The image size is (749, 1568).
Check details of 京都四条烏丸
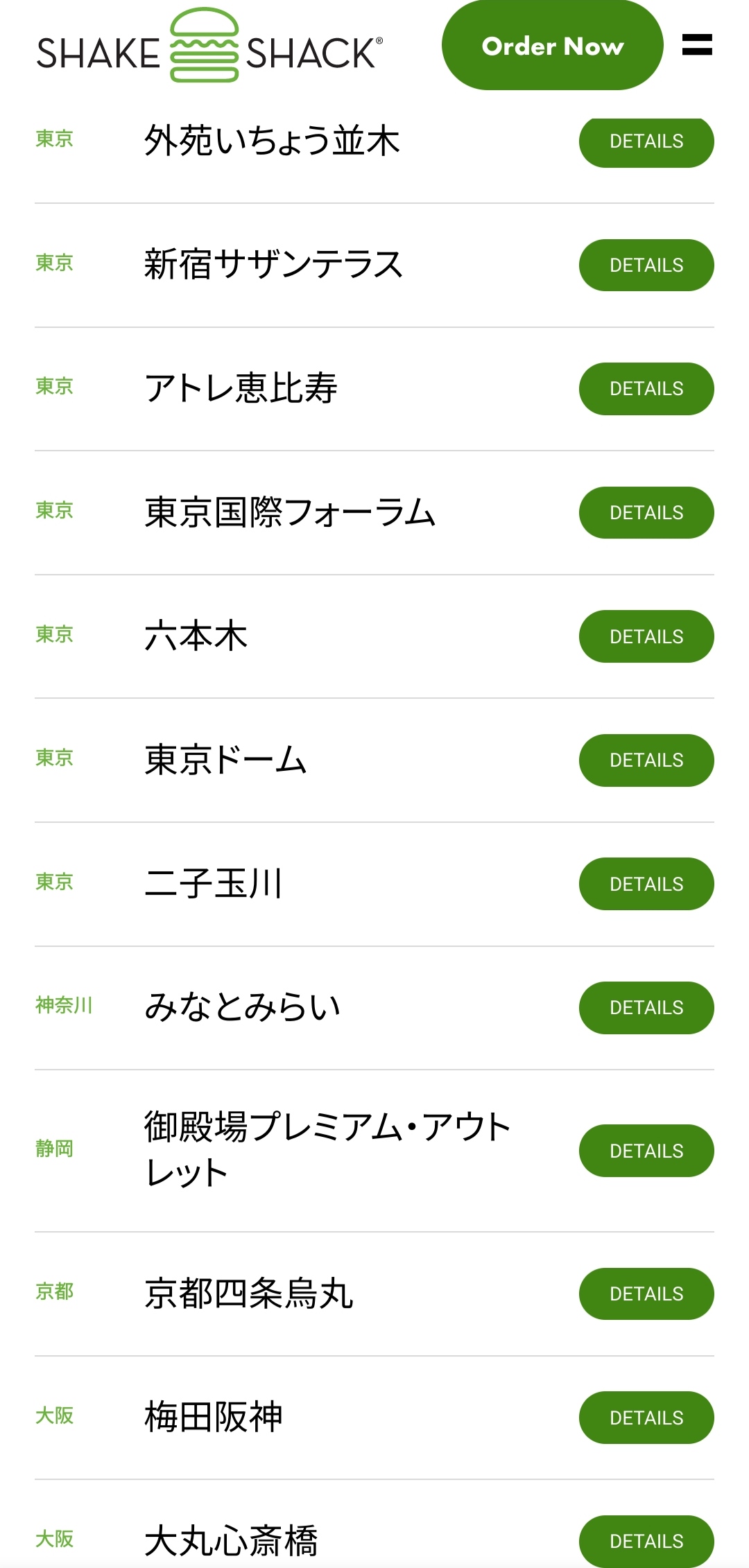coord(646,1294)
